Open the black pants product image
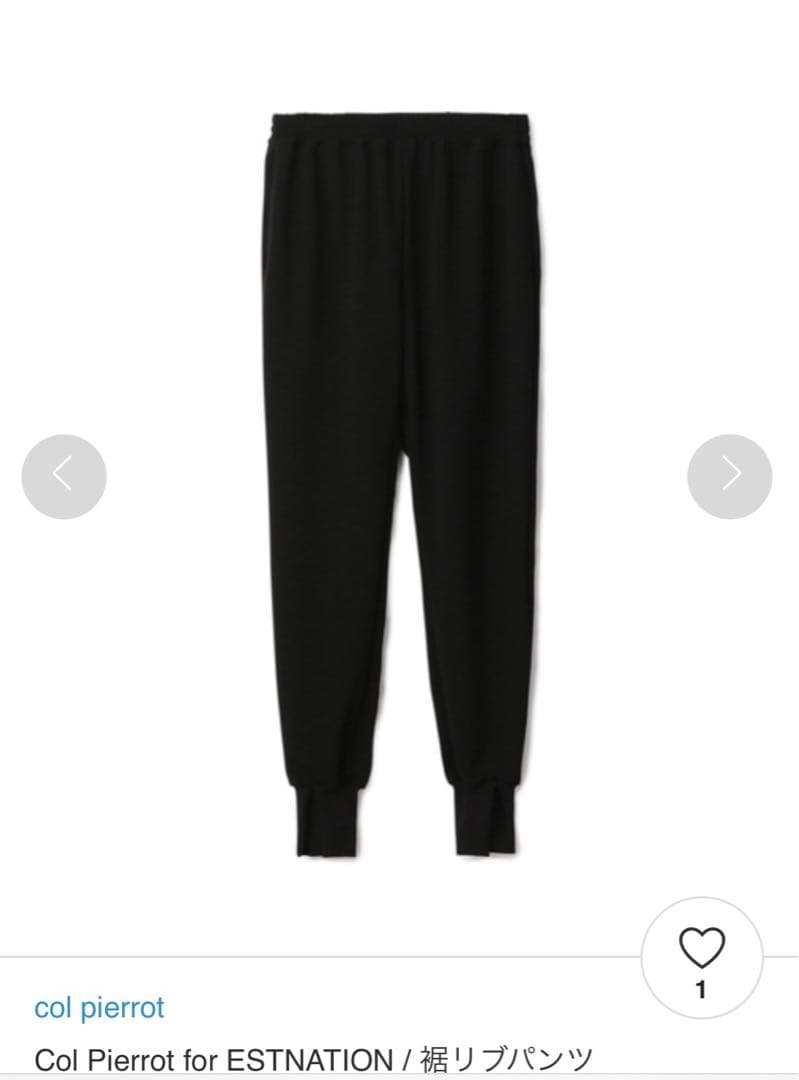Screen dimensions: 799x1080 point(400,480)
